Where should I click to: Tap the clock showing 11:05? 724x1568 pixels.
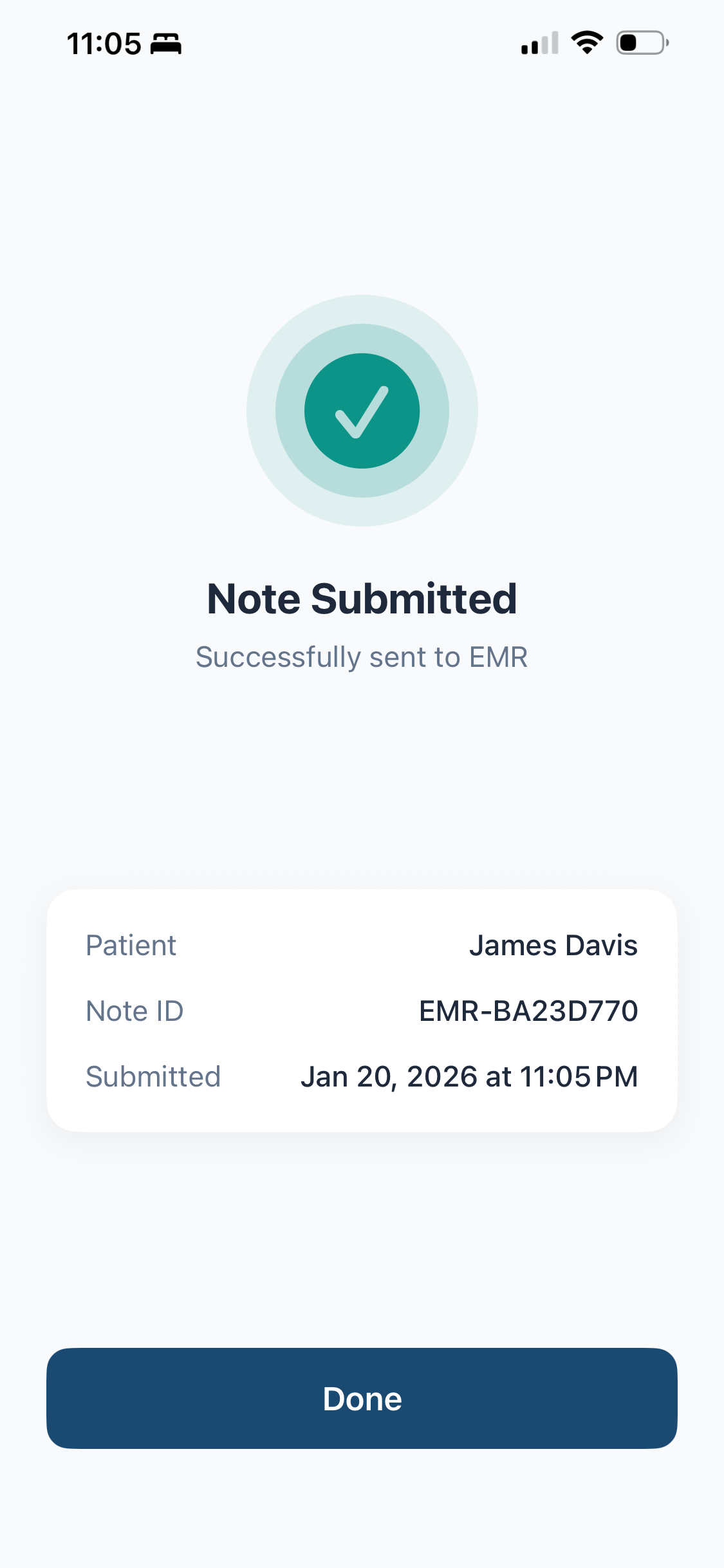pyautogui.click(x=106, y=43)
